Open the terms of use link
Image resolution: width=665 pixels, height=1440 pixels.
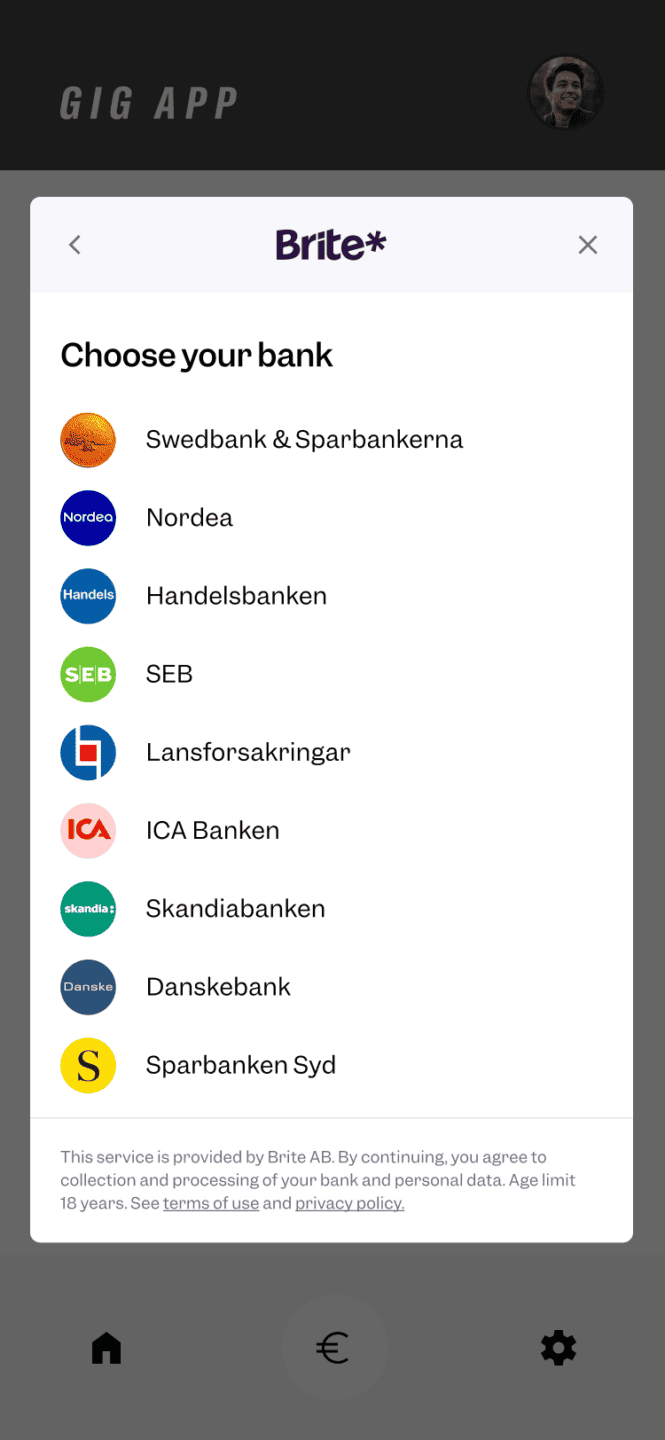click(211, 1203)
